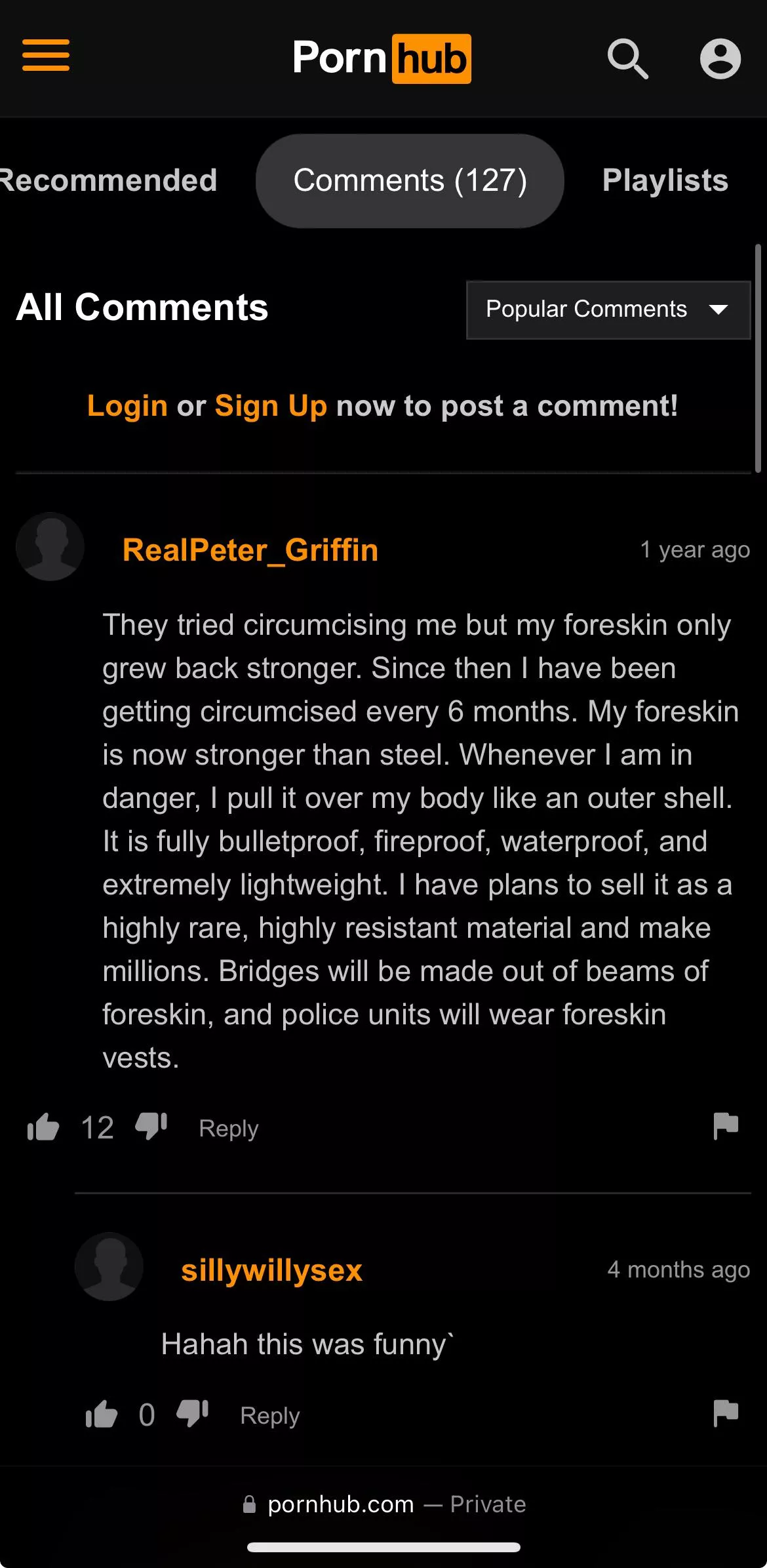Click the Login link
This screenshot has height=1568, width=767.
coord(127,405)
